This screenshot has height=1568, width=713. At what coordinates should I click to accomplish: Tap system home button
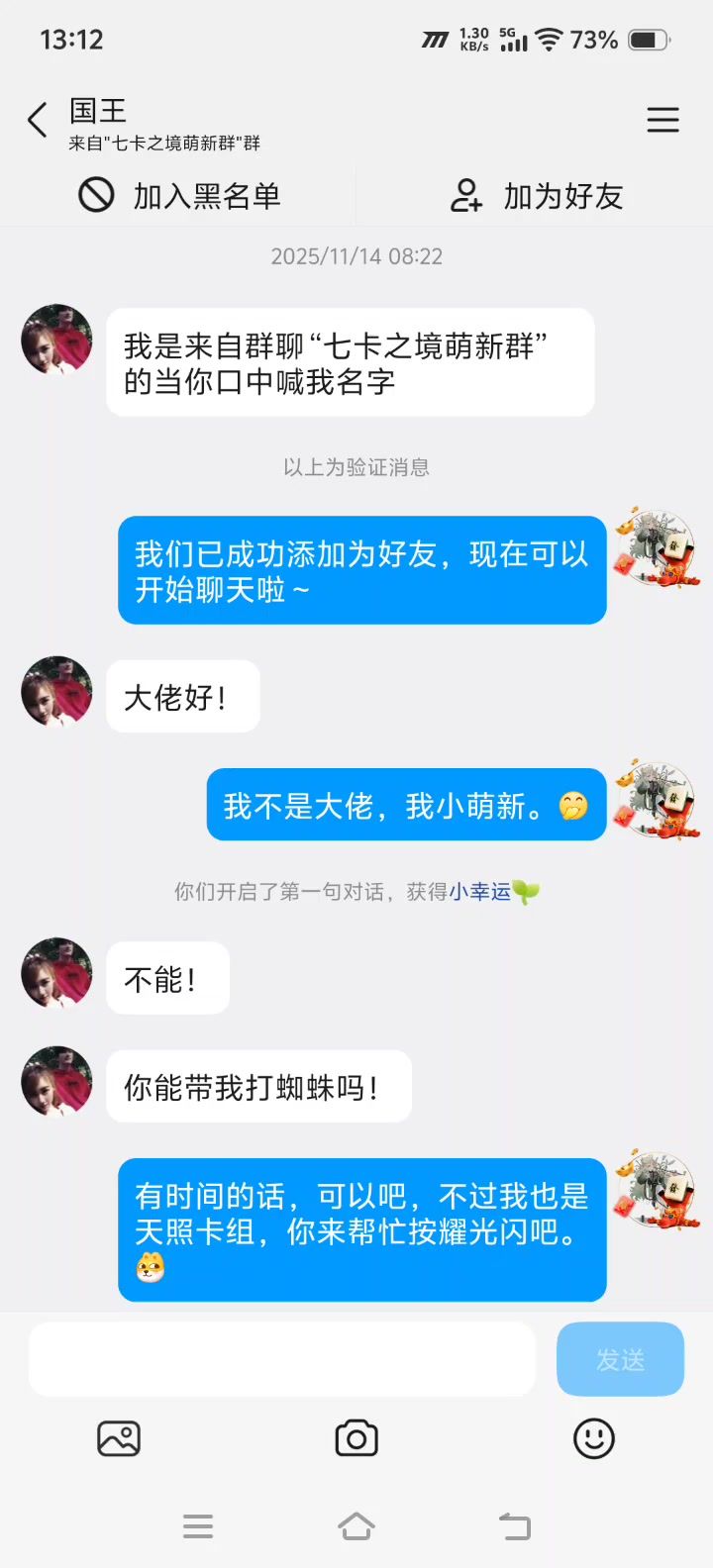coord(356,1525)
